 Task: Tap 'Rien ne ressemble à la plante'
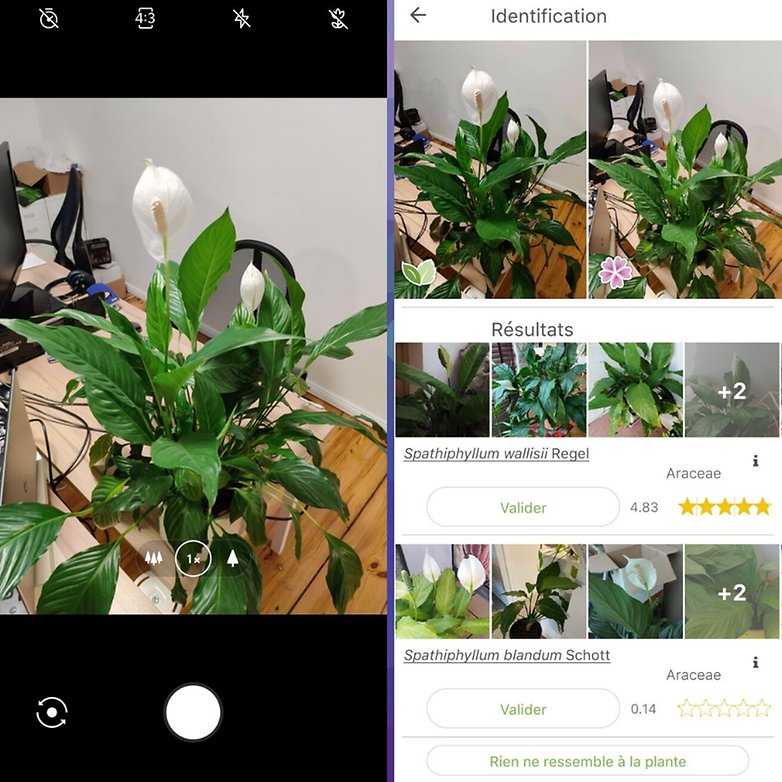587,761
